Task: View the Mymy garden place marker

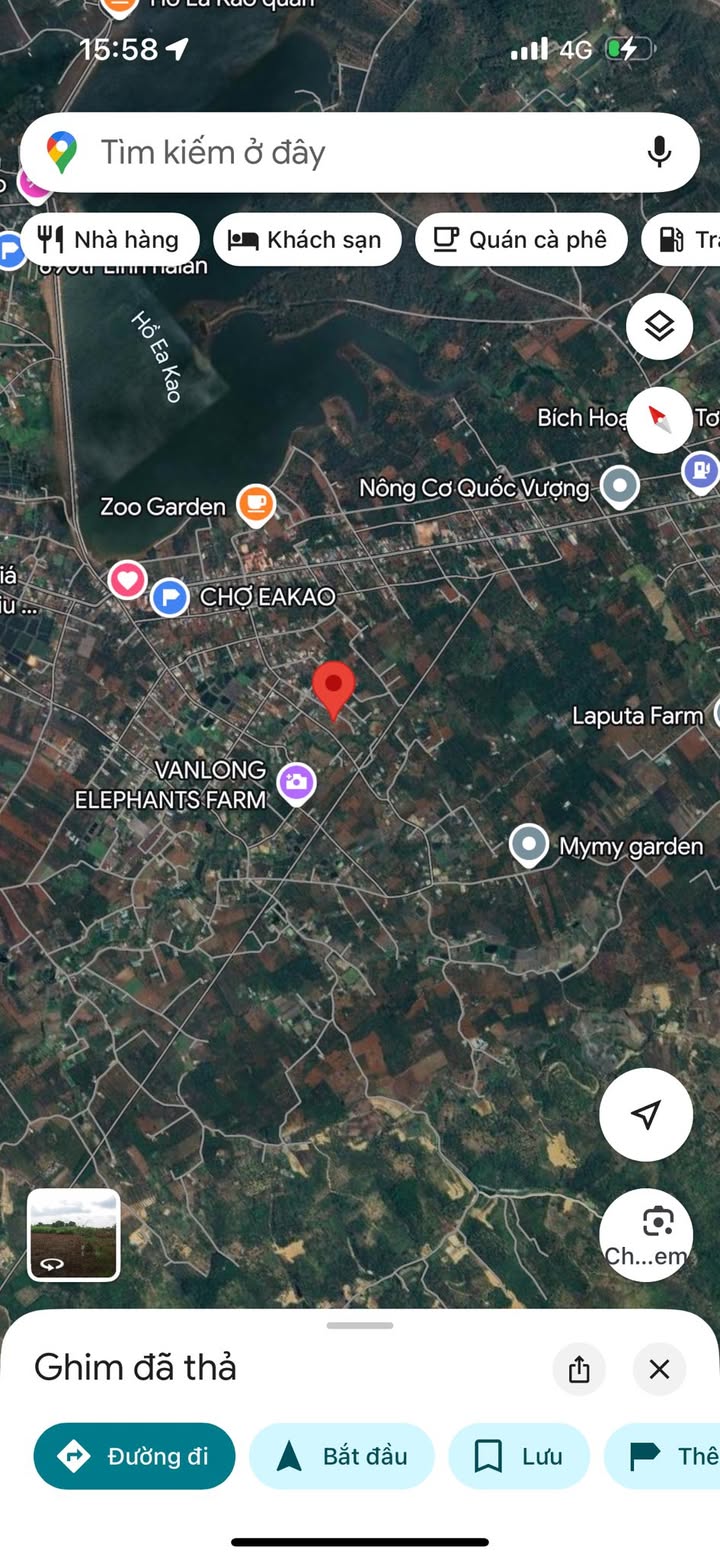Action: (x=529, y=845)
